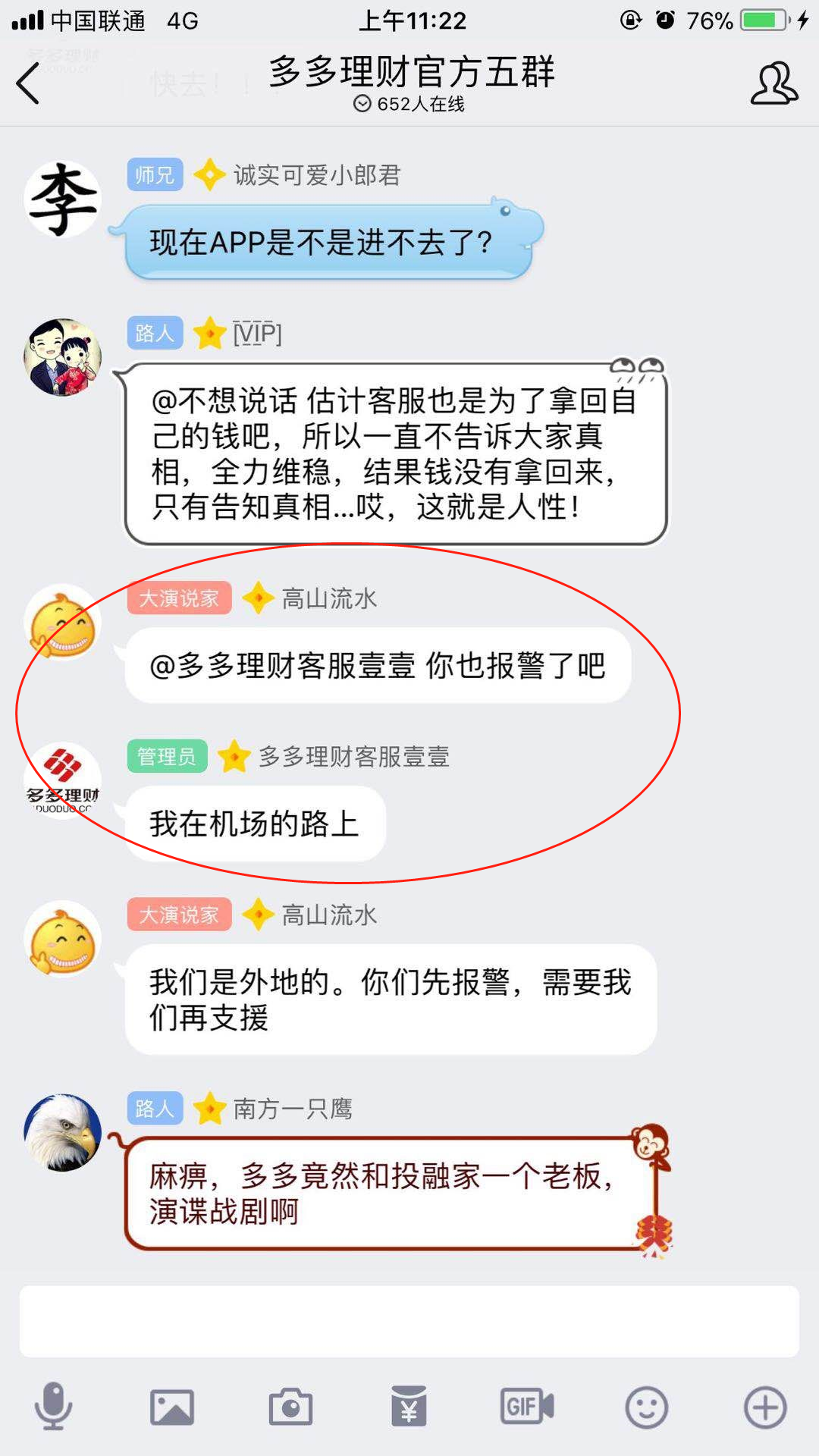Image resolution: width=819 pixels, height=1456 pixels.
Task: Open the photo gallery picker
Action: [172, 1407]
